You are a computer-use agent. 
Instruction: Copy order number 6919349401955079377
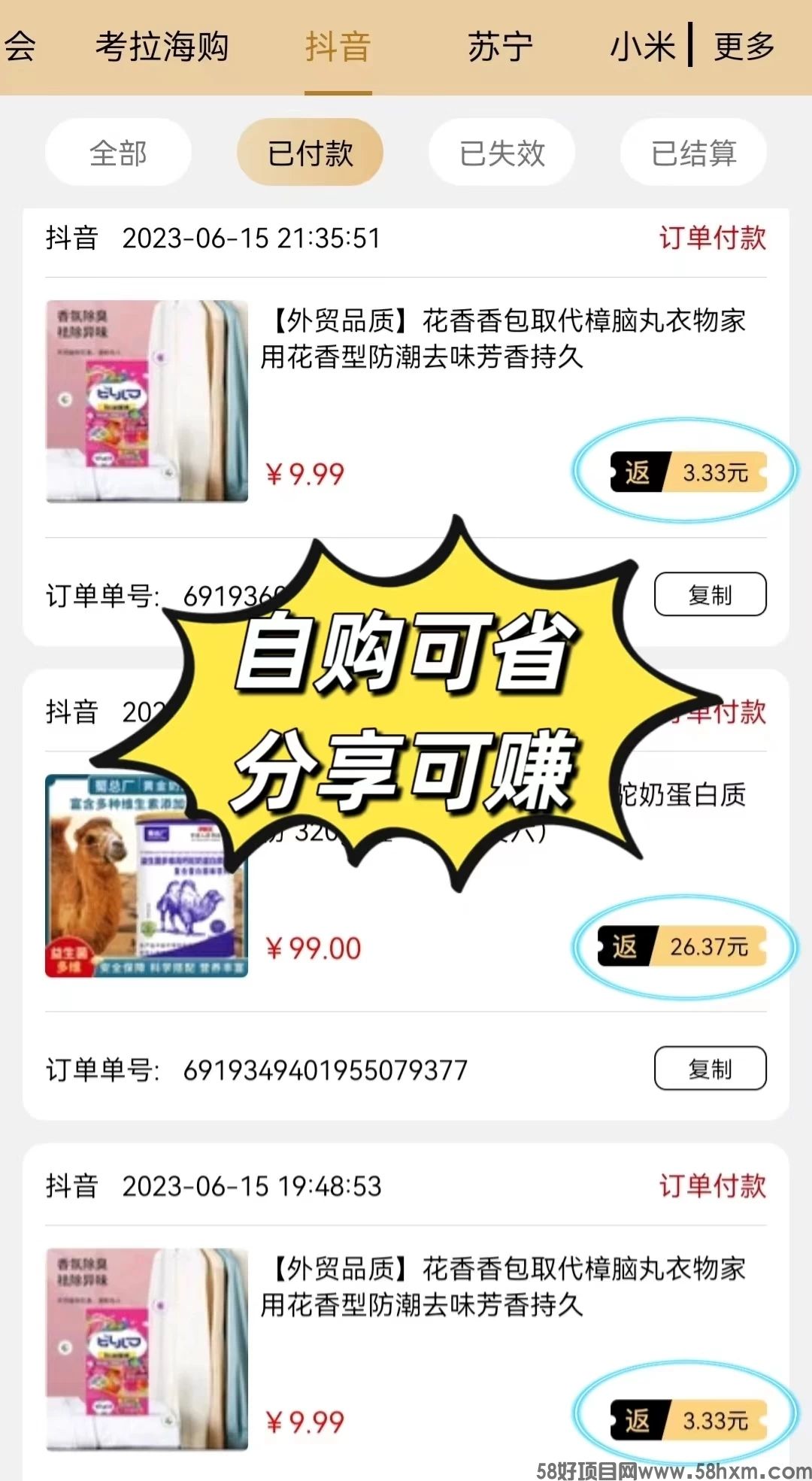(710, 1068)
